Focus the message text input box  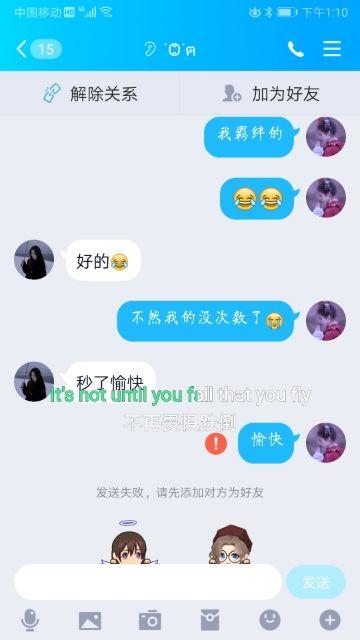click(x=148, y=582)
